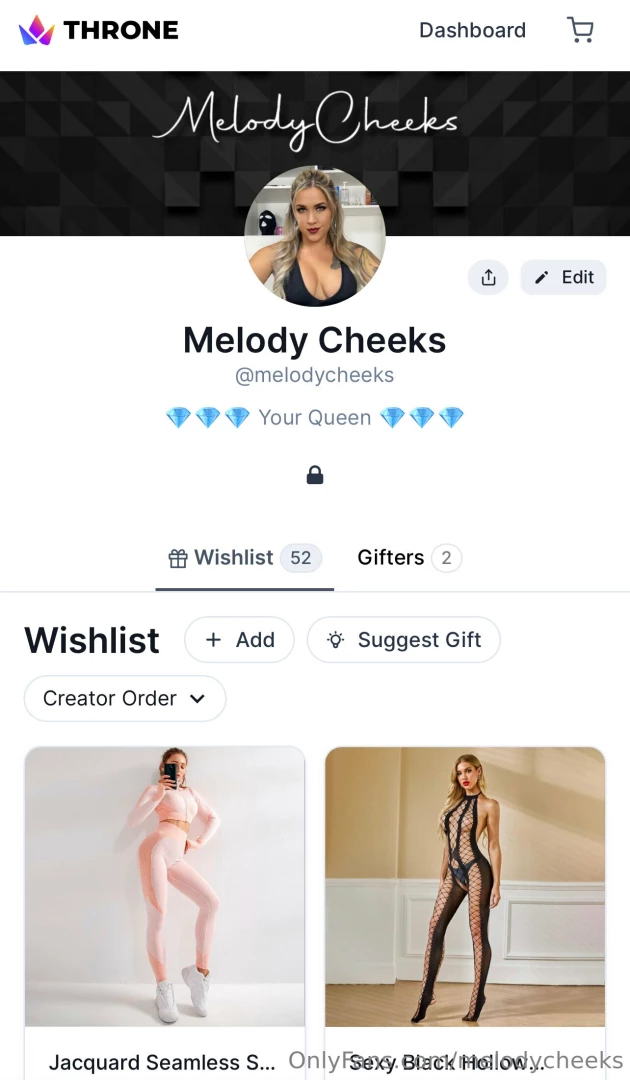The image size is (630, 1080).
Task: Expand the Creator Order sorting dropdown
Action: click(124, 699)
